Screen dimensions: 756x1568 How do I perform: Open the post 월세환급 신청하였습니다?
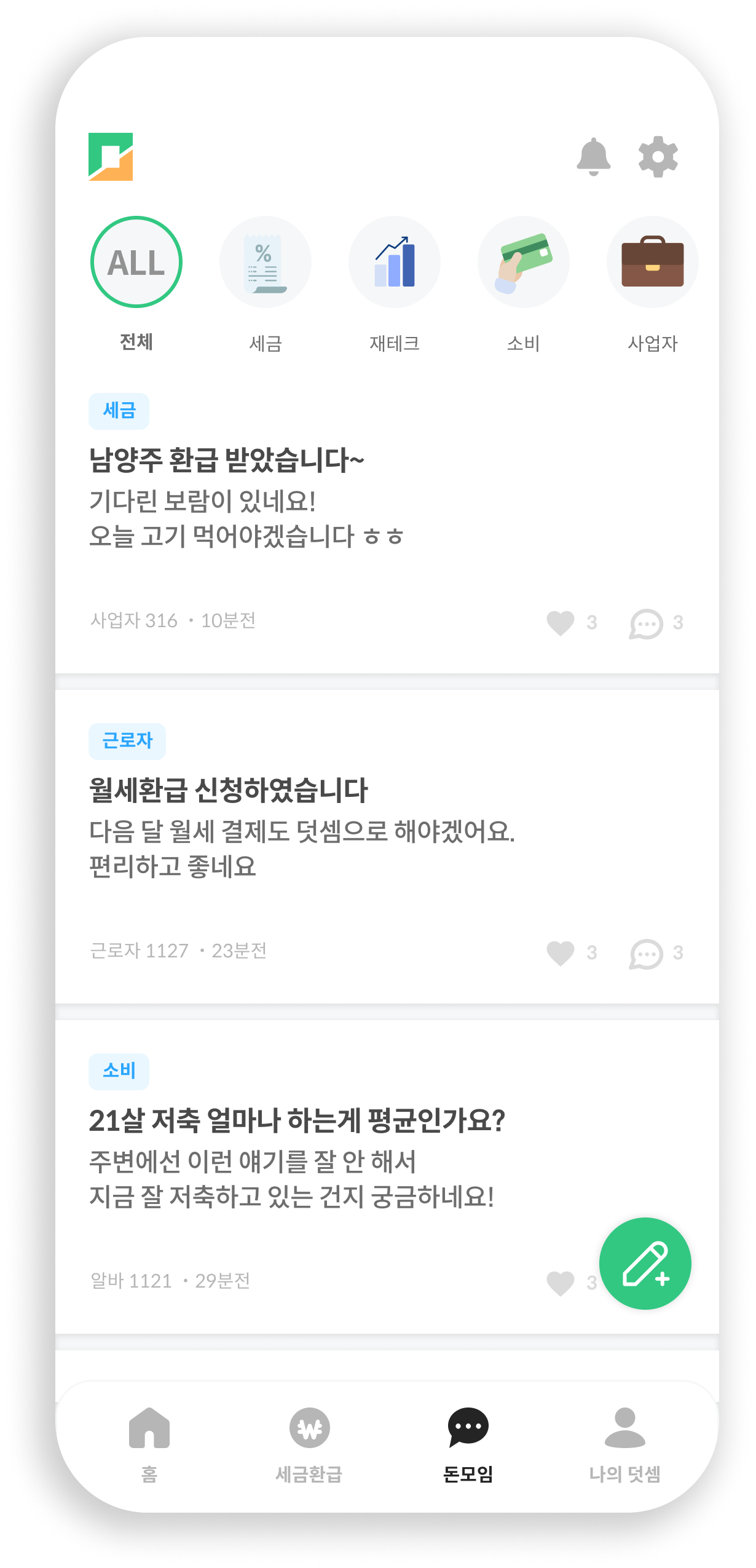coord(228,790)
